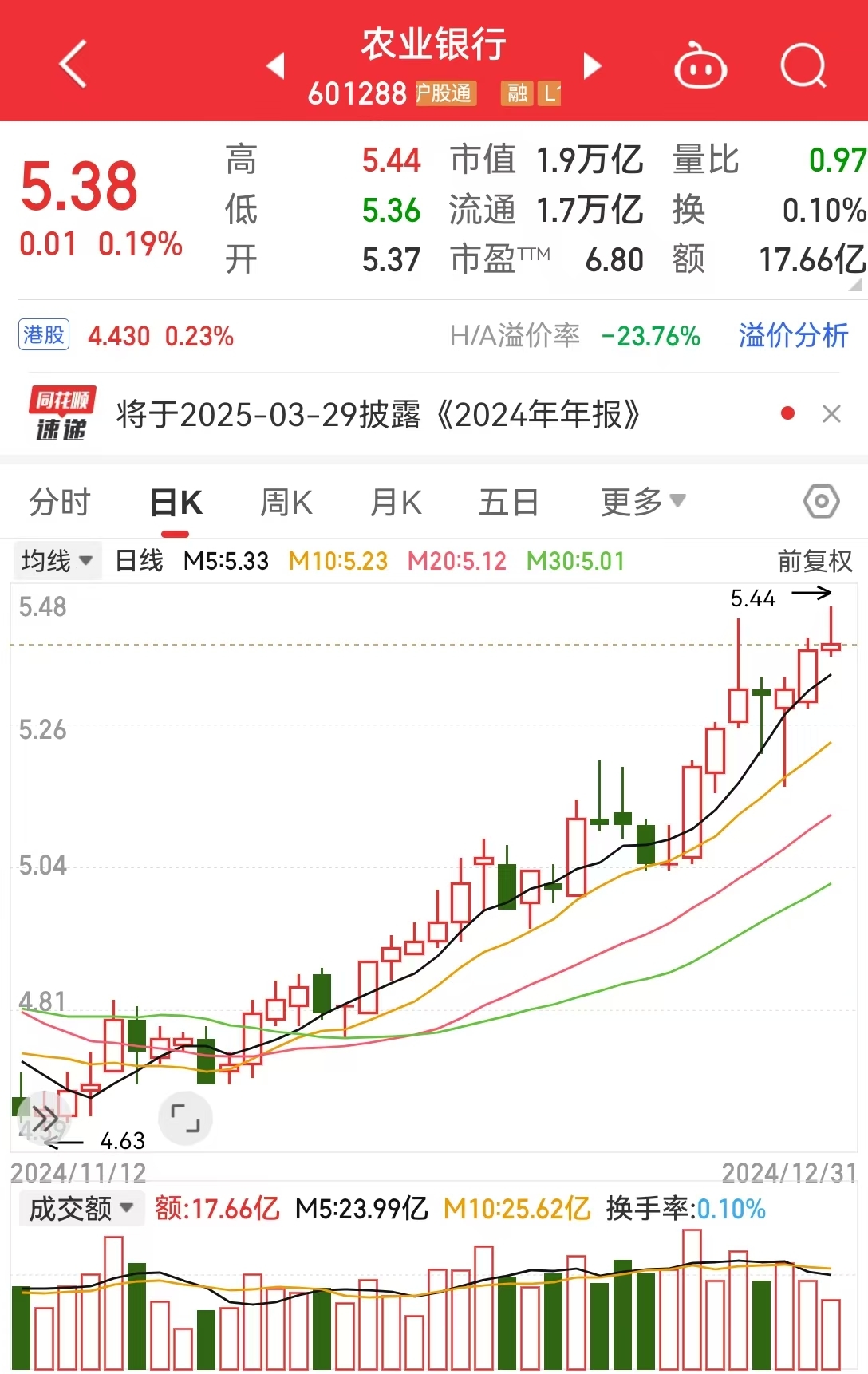Viewport: 868px width, 1374px height.
Task: Select the 融 margin trading badge
Action: coord(515,95)
